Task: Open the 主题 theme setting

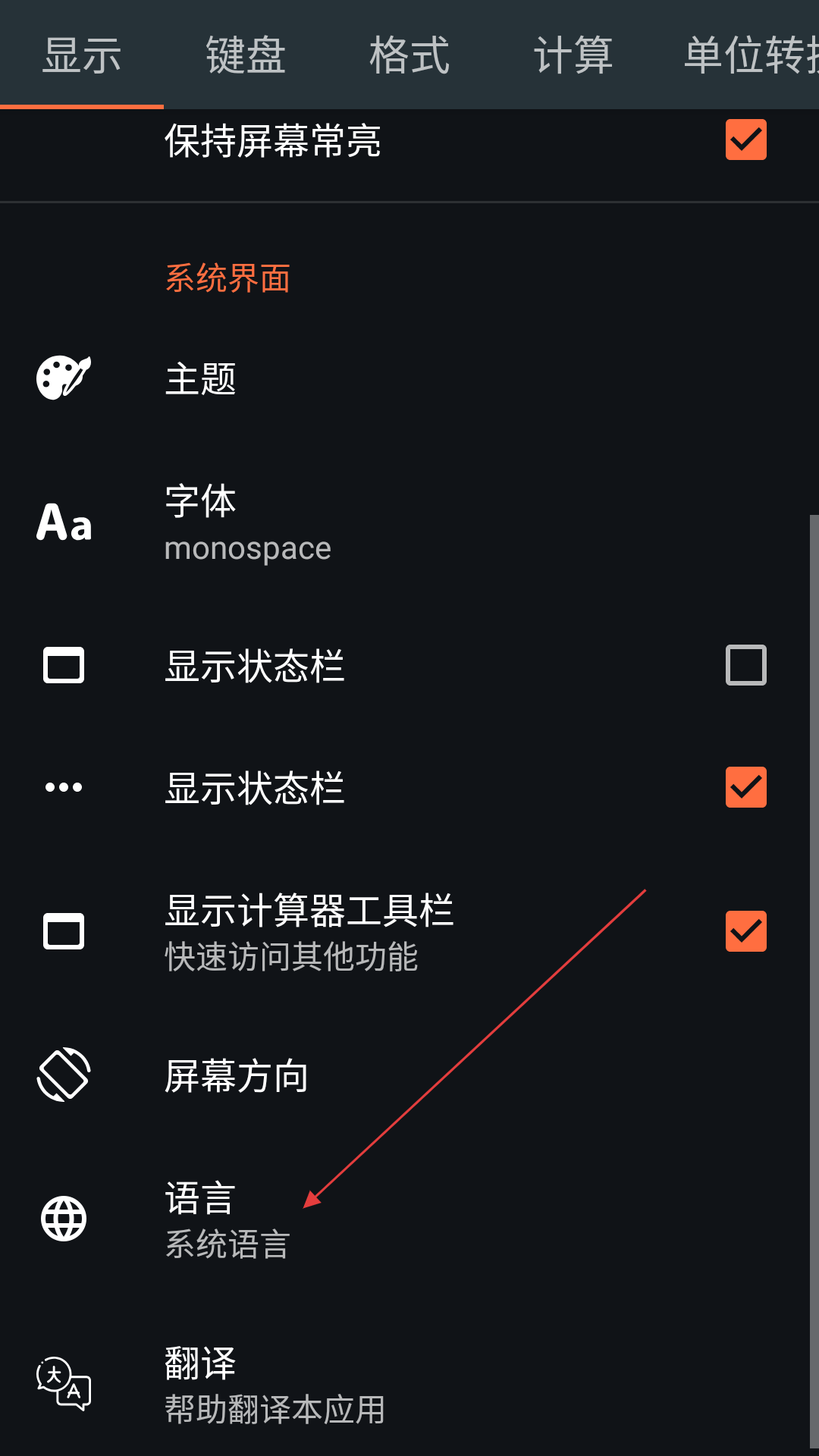Action: [x=409, y=378]
